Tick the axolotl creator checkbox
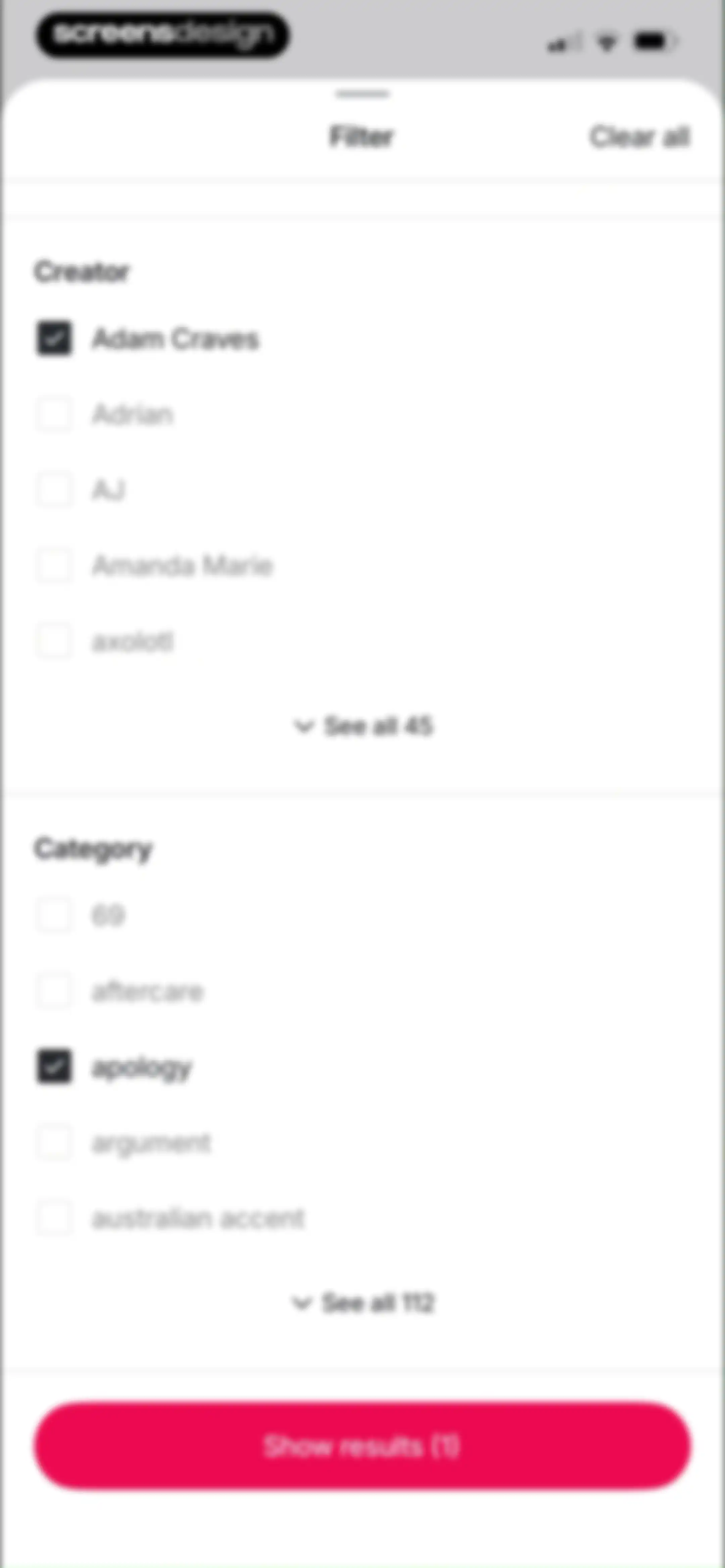The height and width of the screenshot is (1568, 725). pos(54,641)
